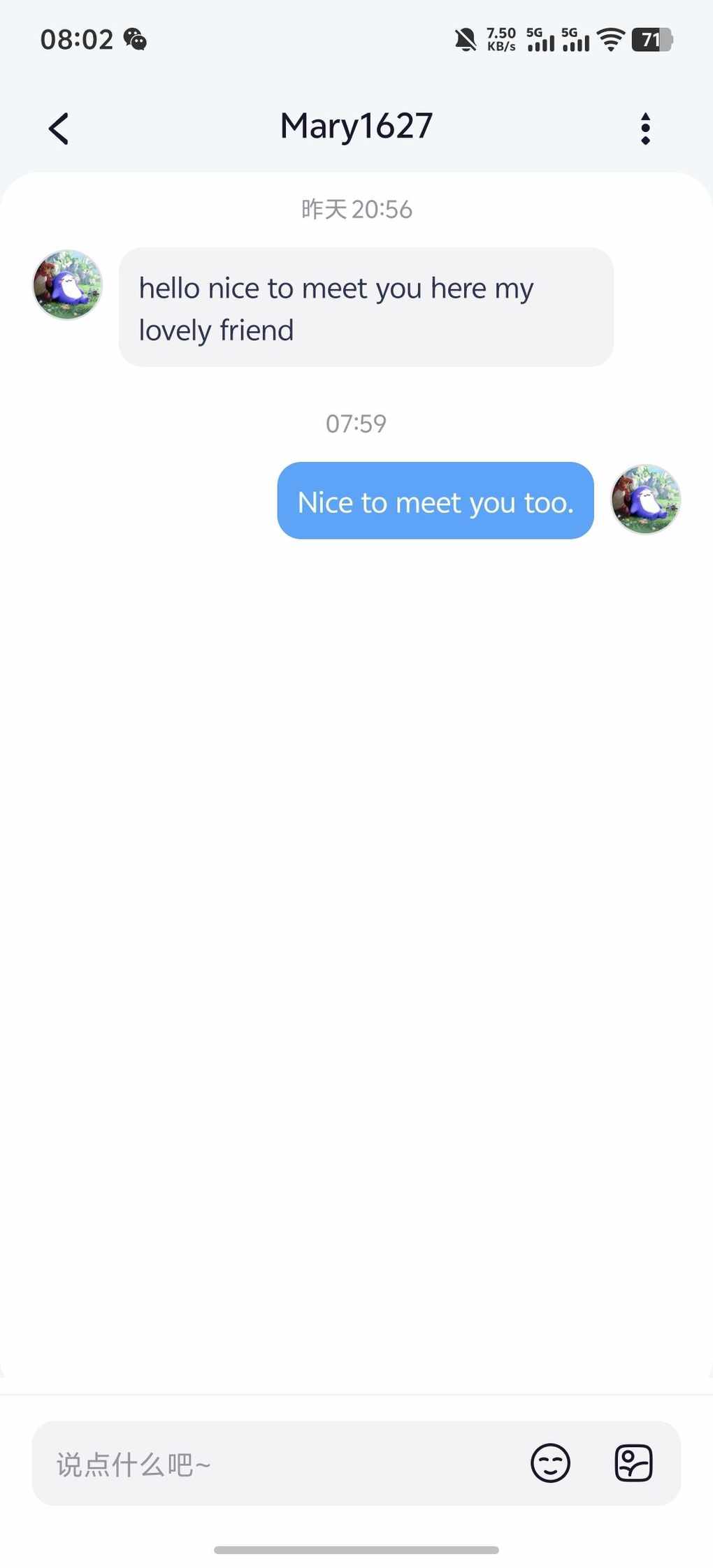Image resolution: width=713 pixels, height=1568 pixels.
Task: Open the emoji picker
Action: click(550, 1463)
